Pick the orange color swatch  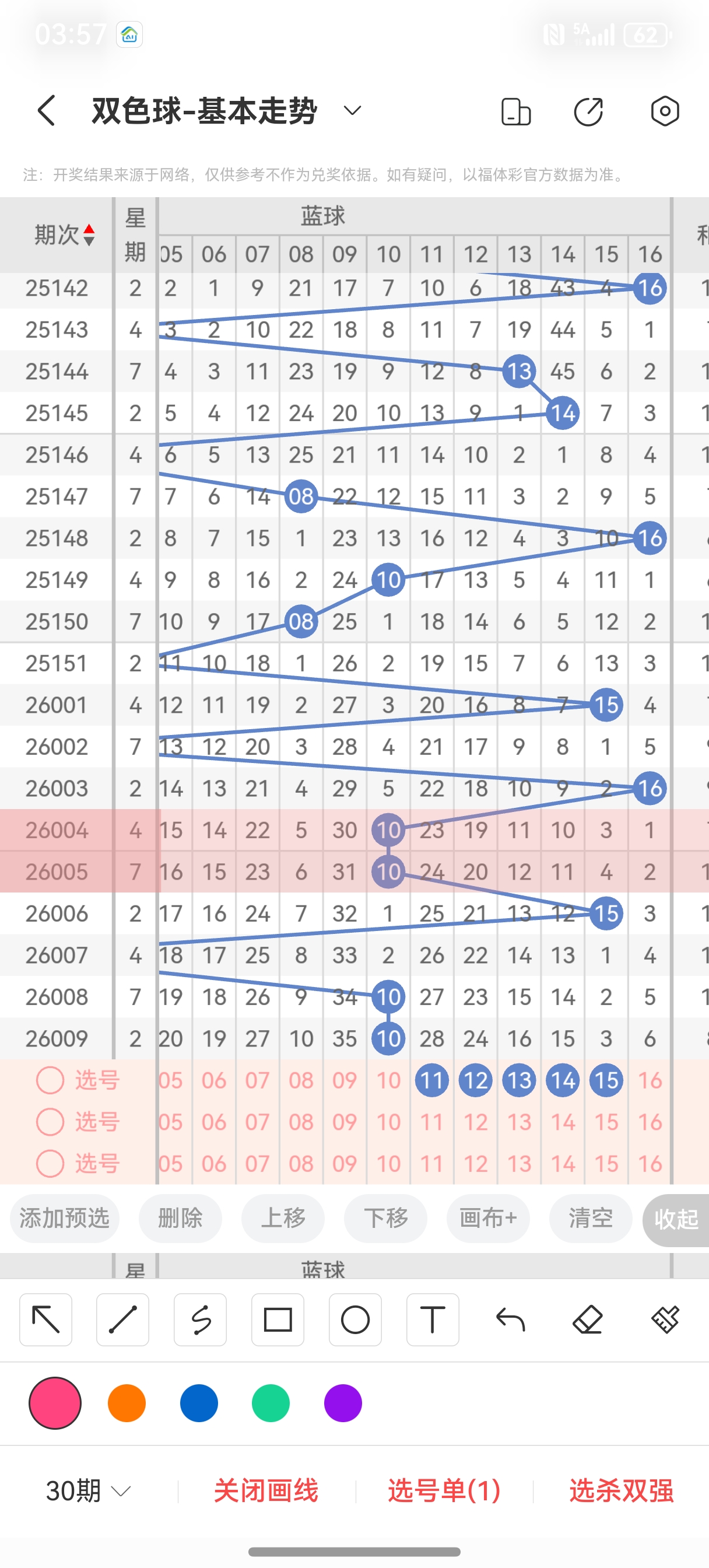pyautogui.click(x=127, y=1403)
